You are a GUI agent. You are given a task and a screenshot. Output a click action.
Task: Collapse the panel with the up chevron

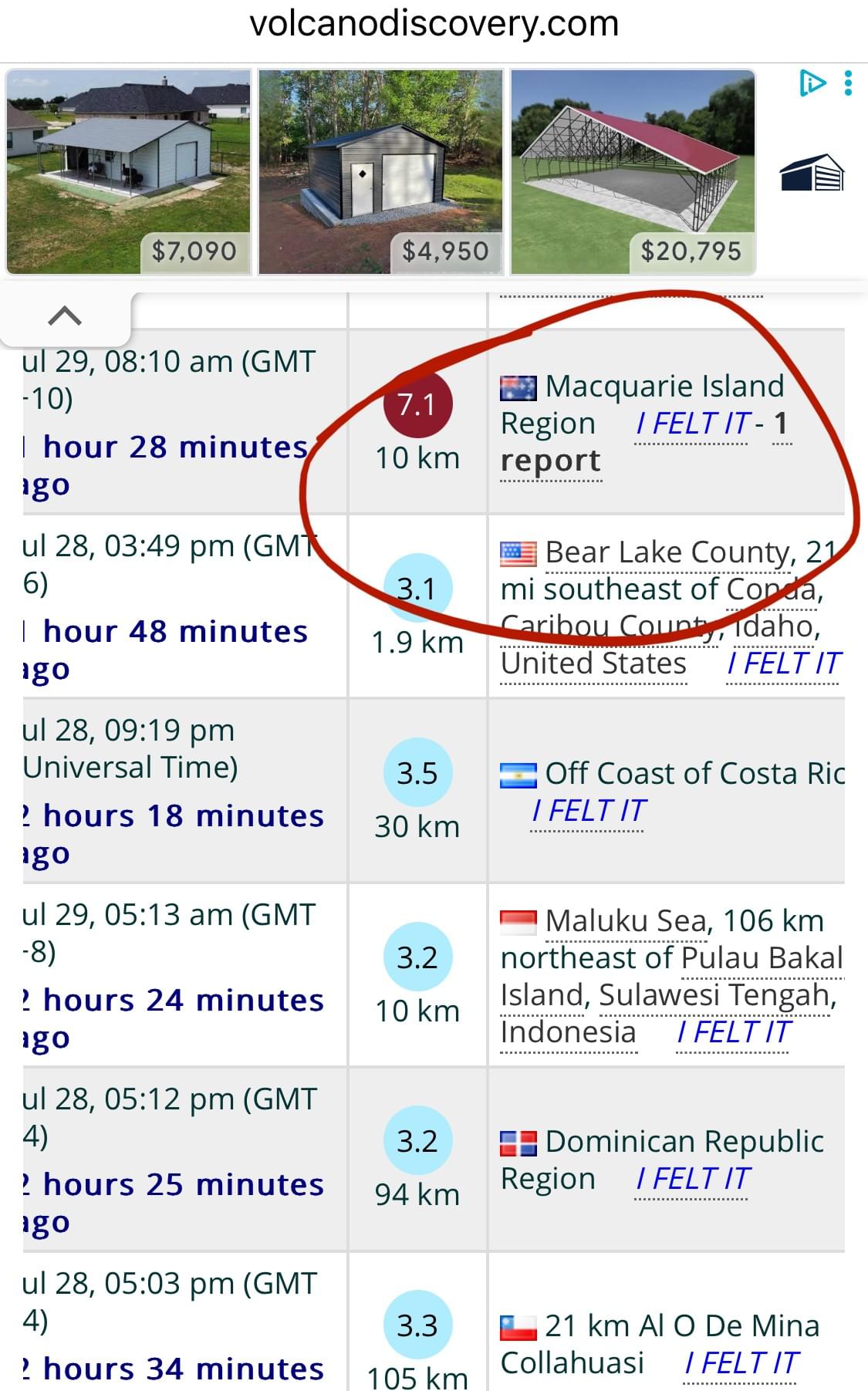(65, 316)
